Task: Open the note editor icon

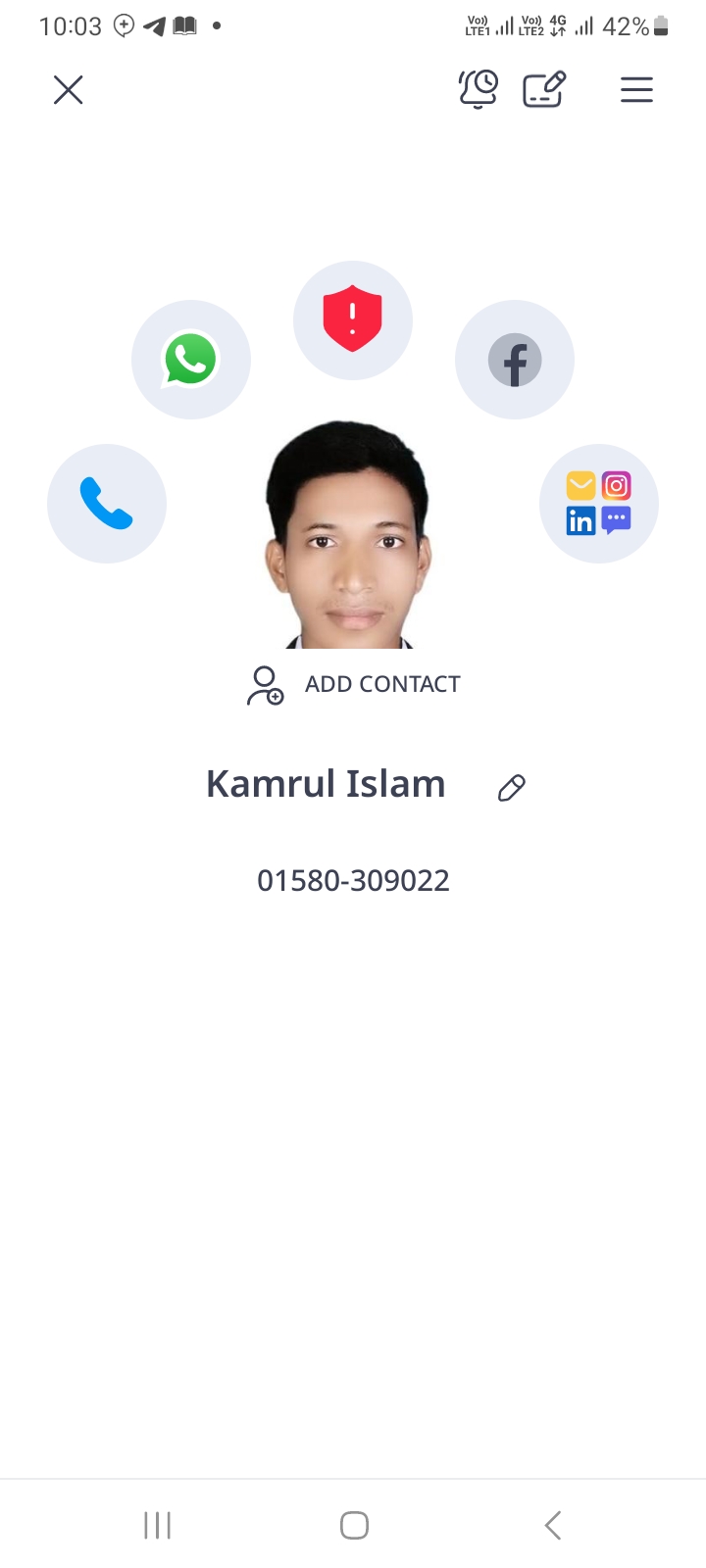Action: [x=544, y=89]
